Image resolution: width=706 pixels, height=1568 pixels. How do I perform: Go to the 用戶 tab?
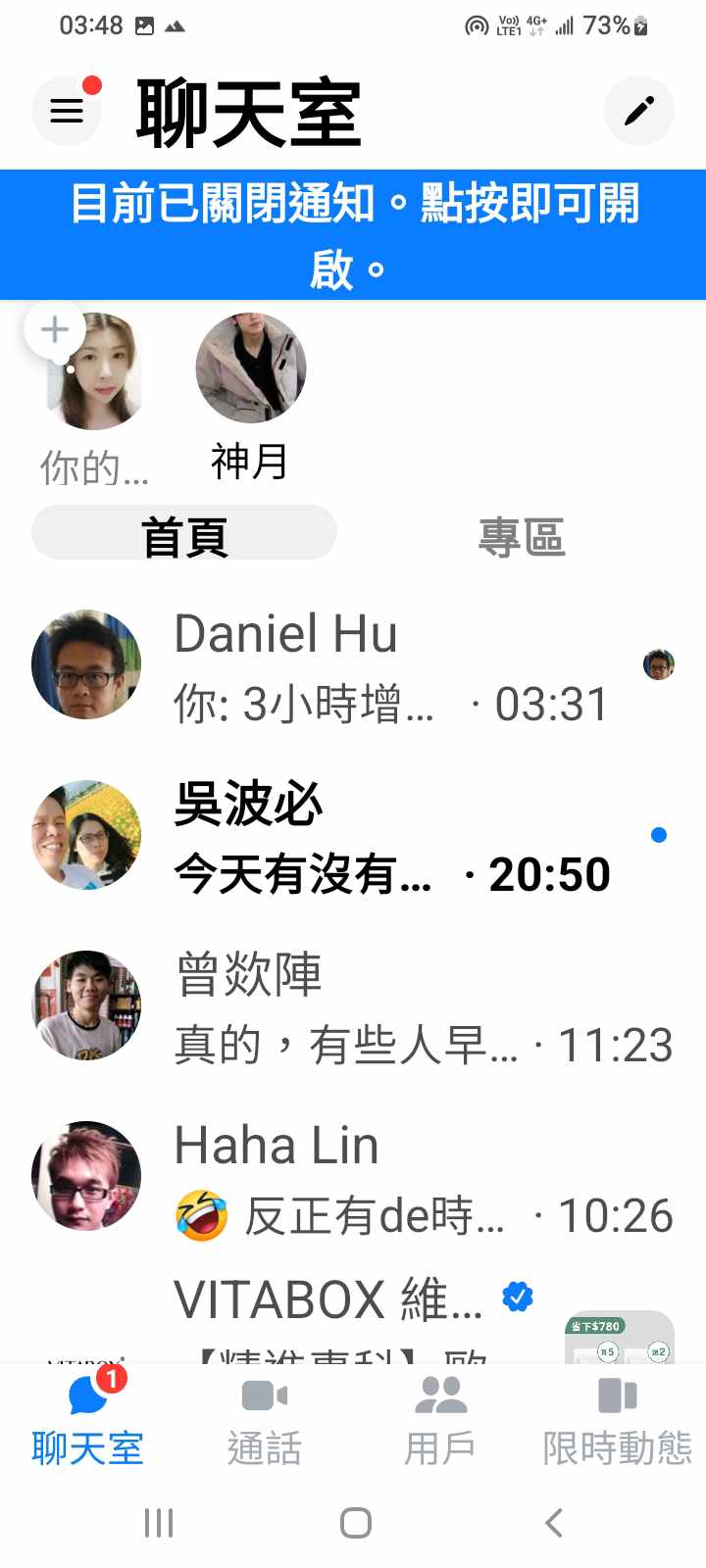click(x=440, y=1419)
